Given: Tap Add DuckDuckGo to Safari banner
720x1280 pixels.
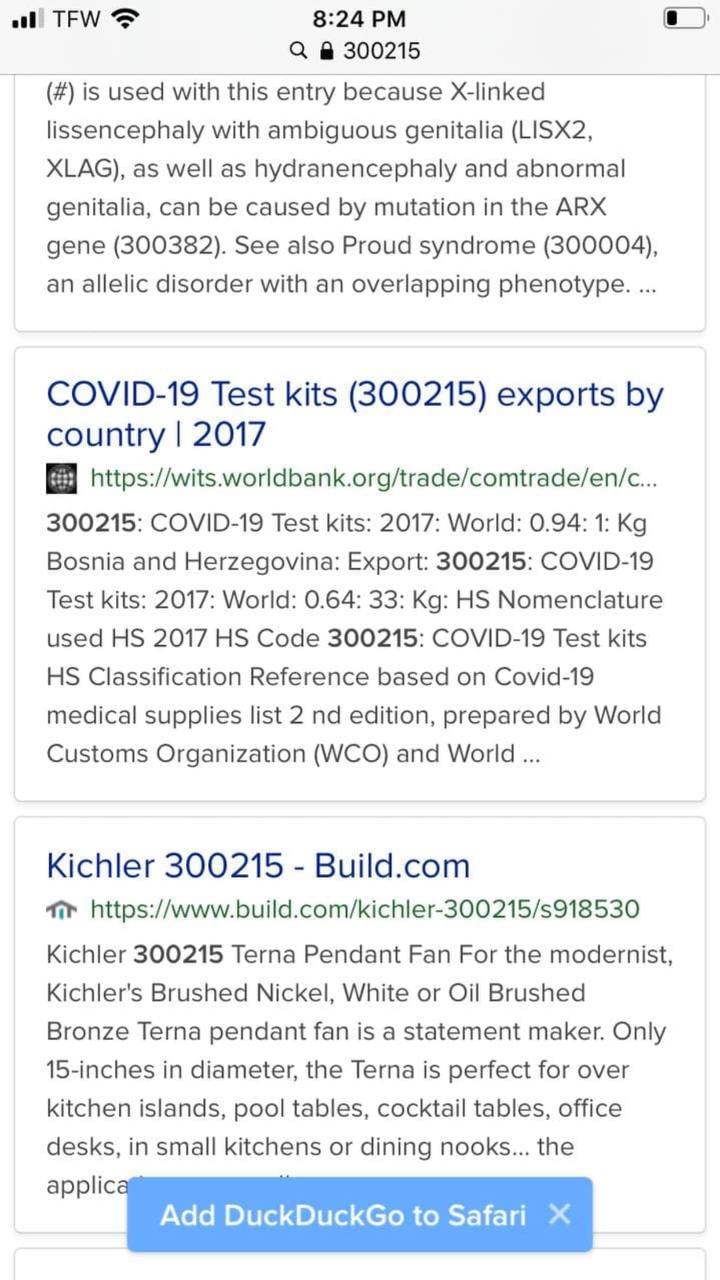Looking at the screenshot, I should point(343,1215).
